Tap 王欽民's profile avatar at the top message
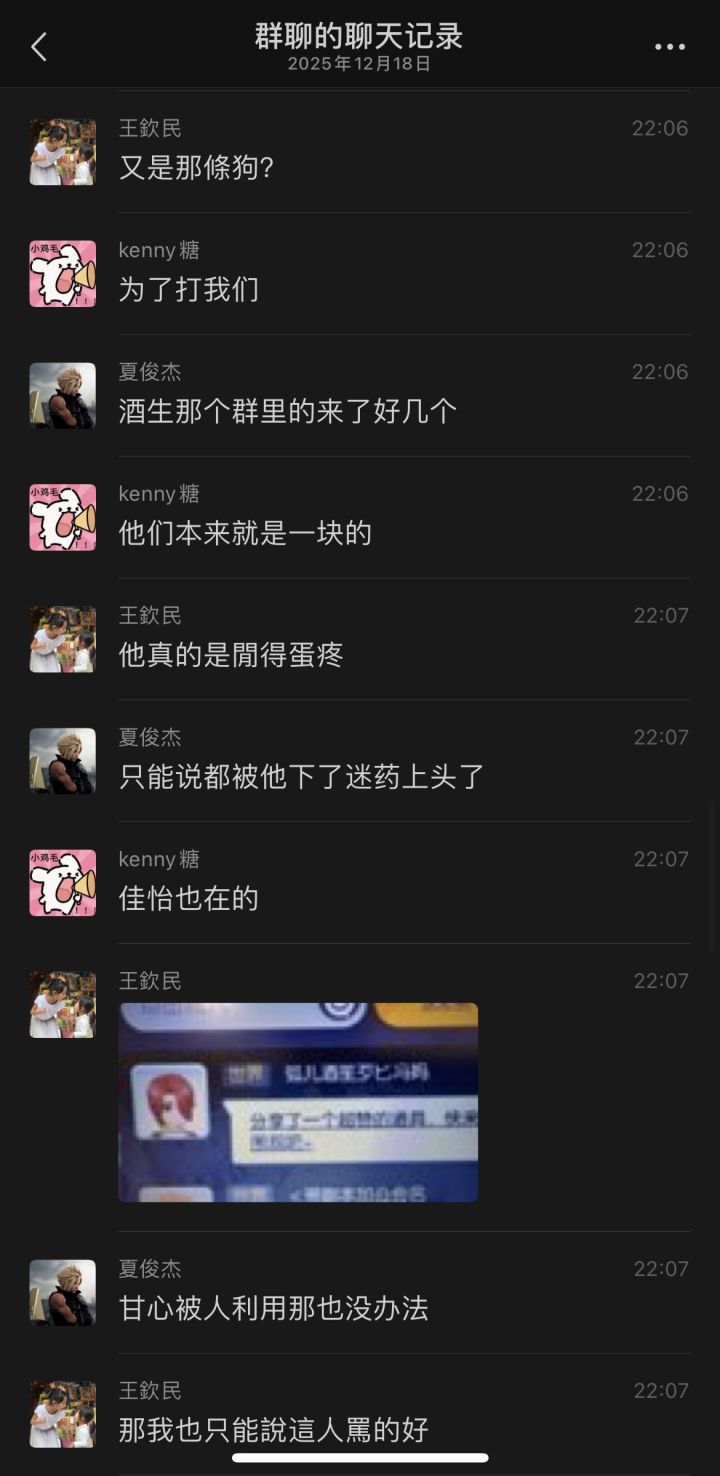The width and height of the screenshot is (720, 1476). tap(62, 151)
